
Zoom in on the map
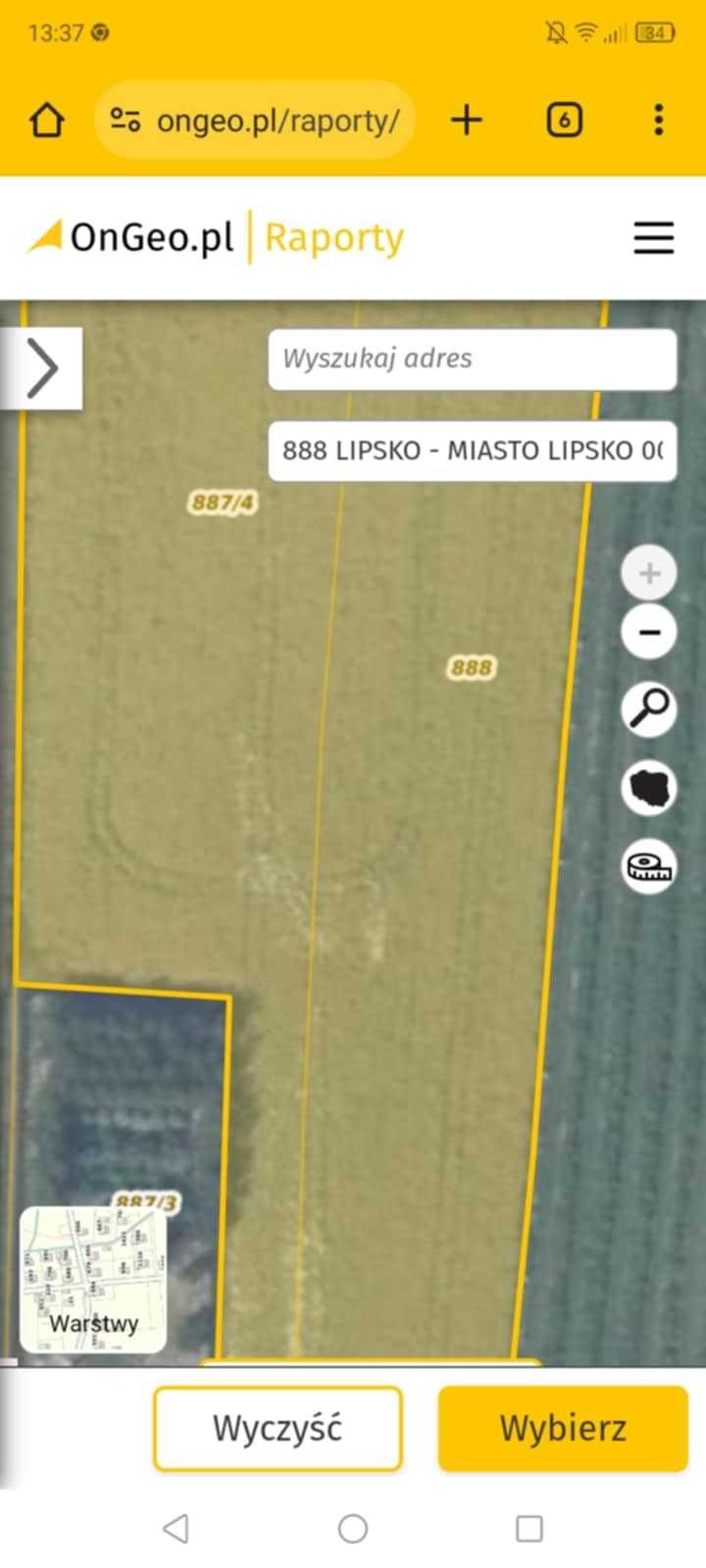[649, 573]
